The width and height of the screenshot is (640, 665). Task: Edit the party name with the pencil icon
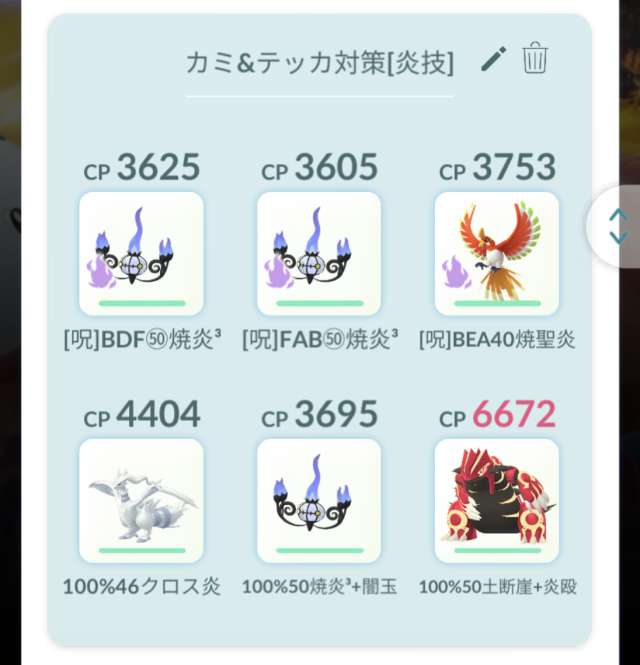click(x=493, y=60)
